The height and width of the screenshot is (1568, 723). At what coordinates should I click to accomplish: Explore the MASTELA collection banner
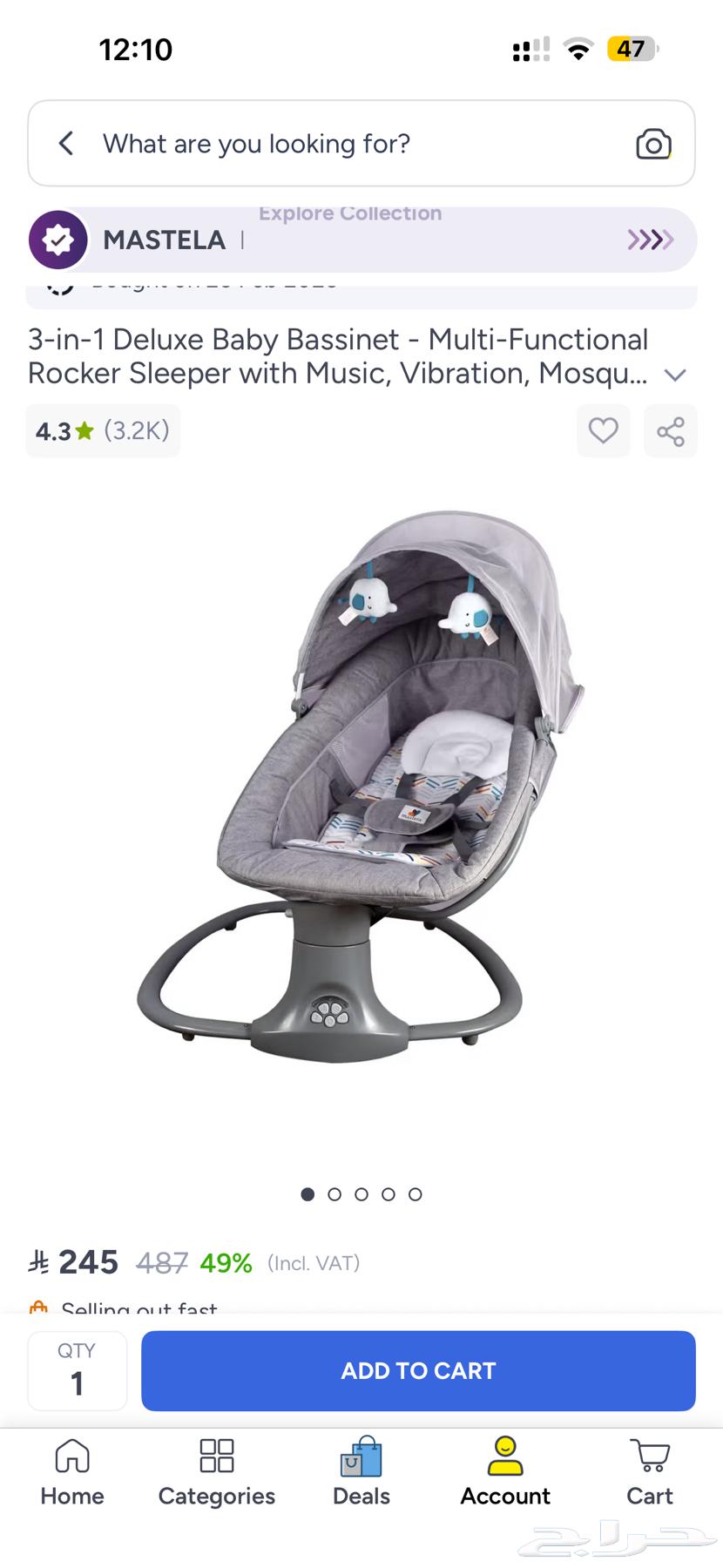tap(361, 240)
